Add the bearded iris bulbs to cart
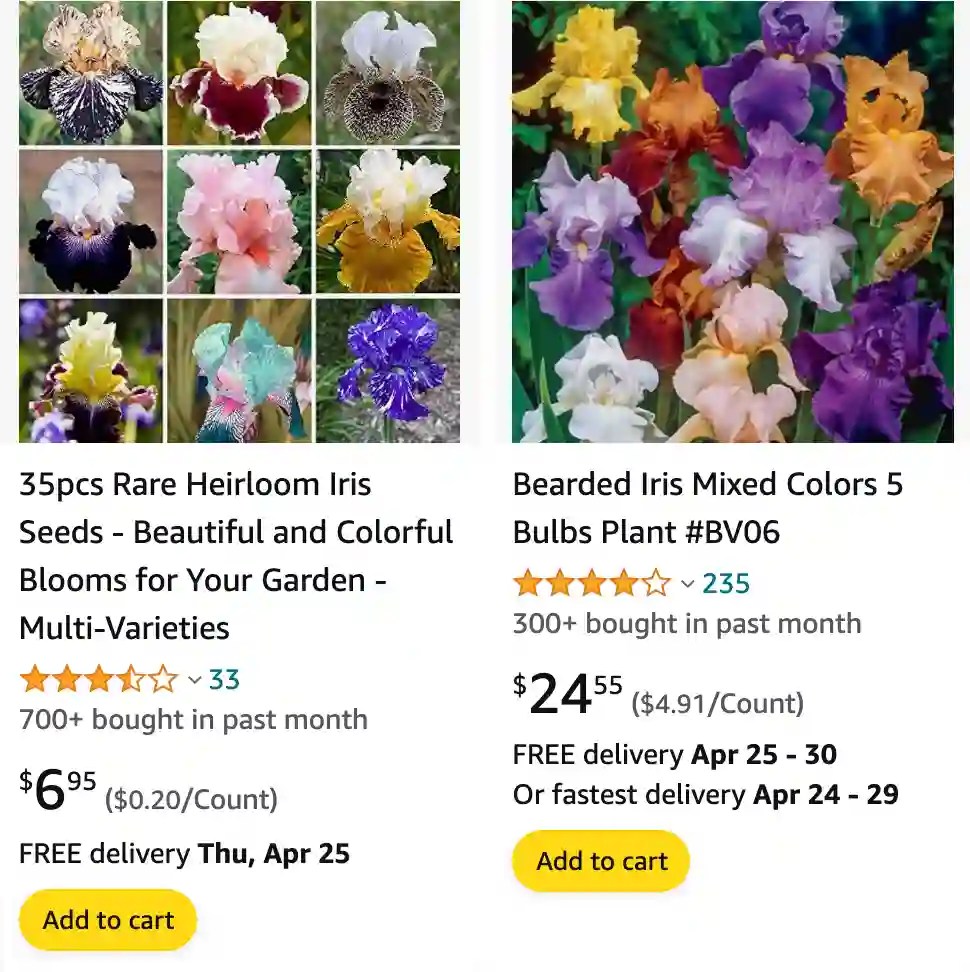This screenshot has height=972, width=970. point(600,860)
